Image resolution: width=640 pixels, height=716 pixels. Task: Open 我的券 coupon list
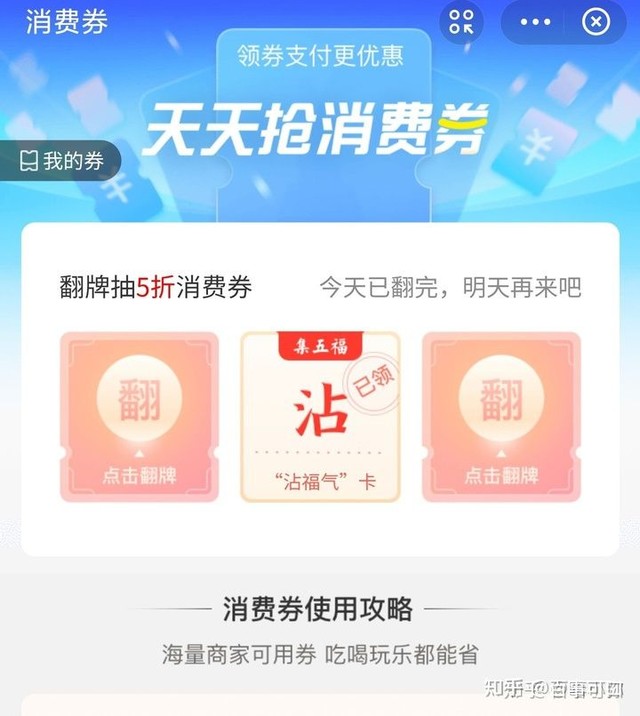pyautogui.click(x=62, y=161)
